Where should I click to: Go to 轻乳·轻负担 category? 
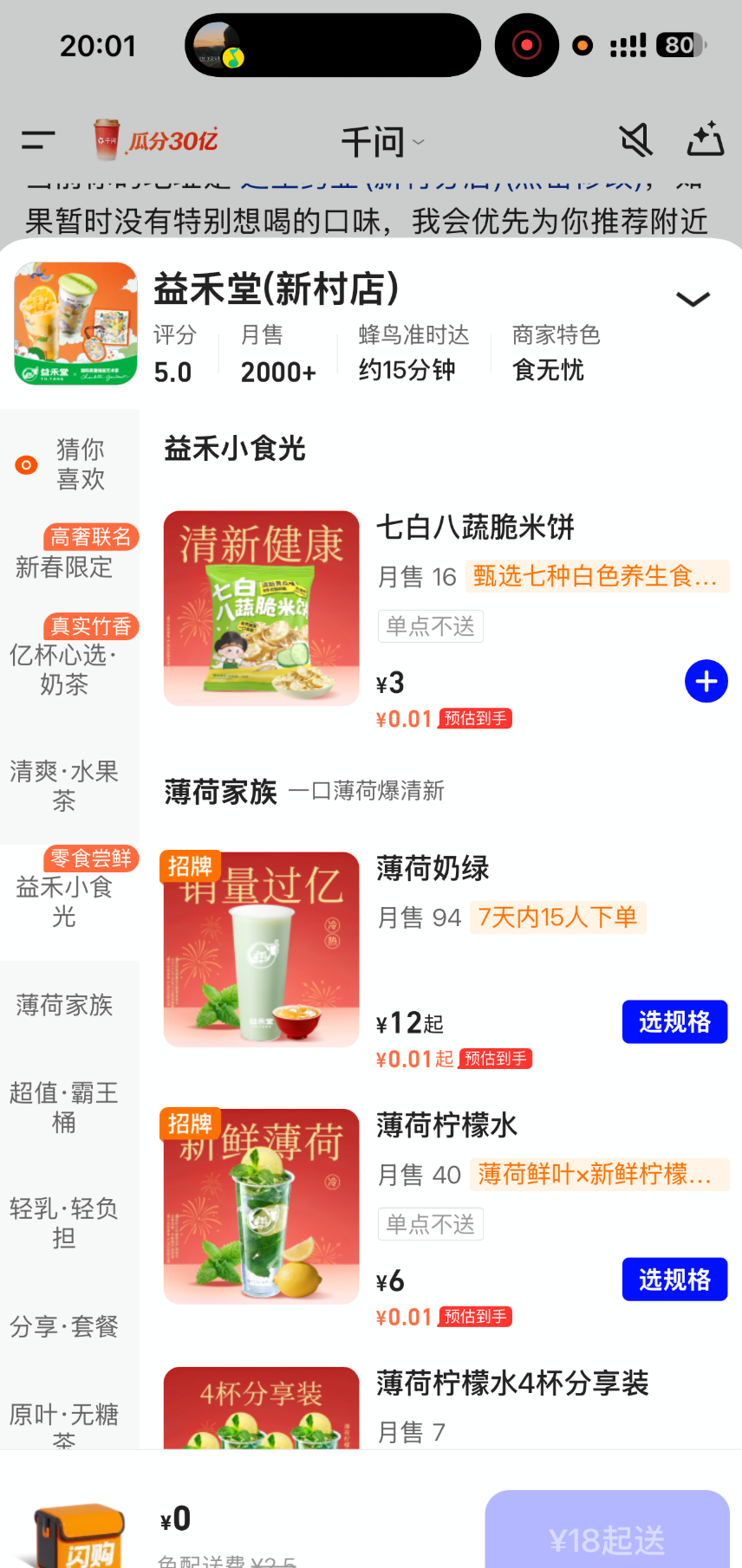point(64,1223)
